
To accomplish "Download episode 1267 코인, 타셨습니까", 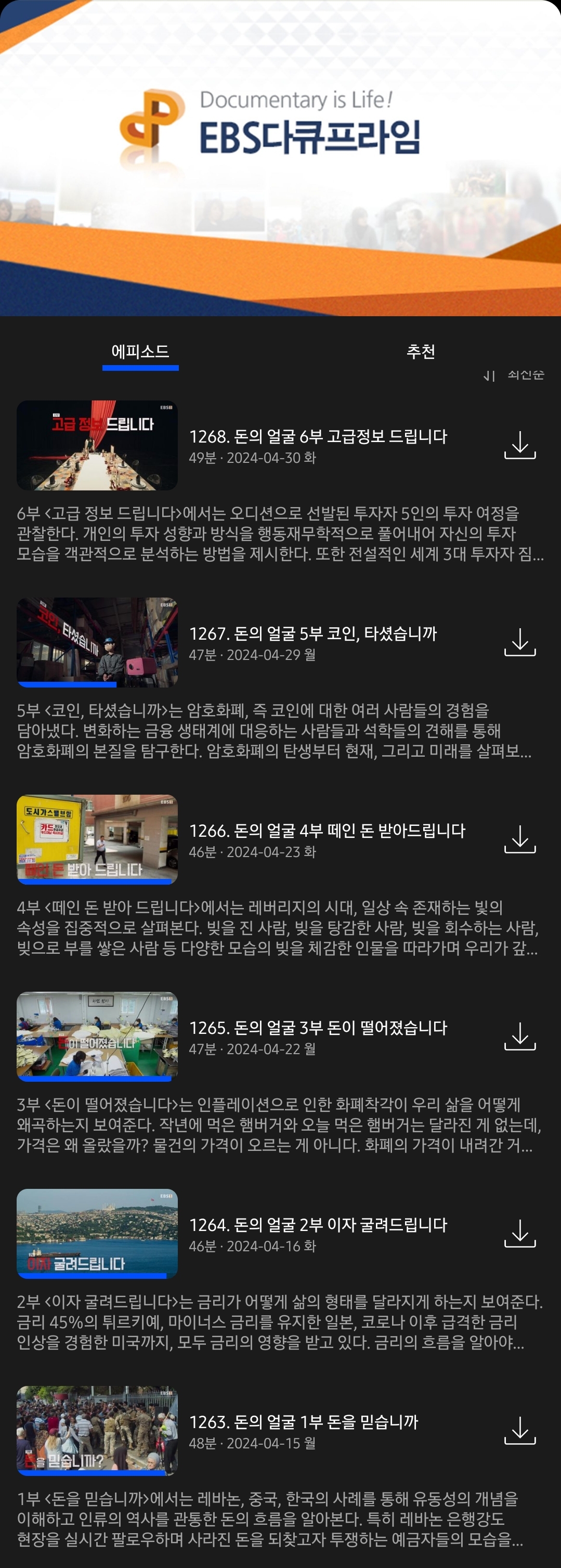I will coord(519,642).
